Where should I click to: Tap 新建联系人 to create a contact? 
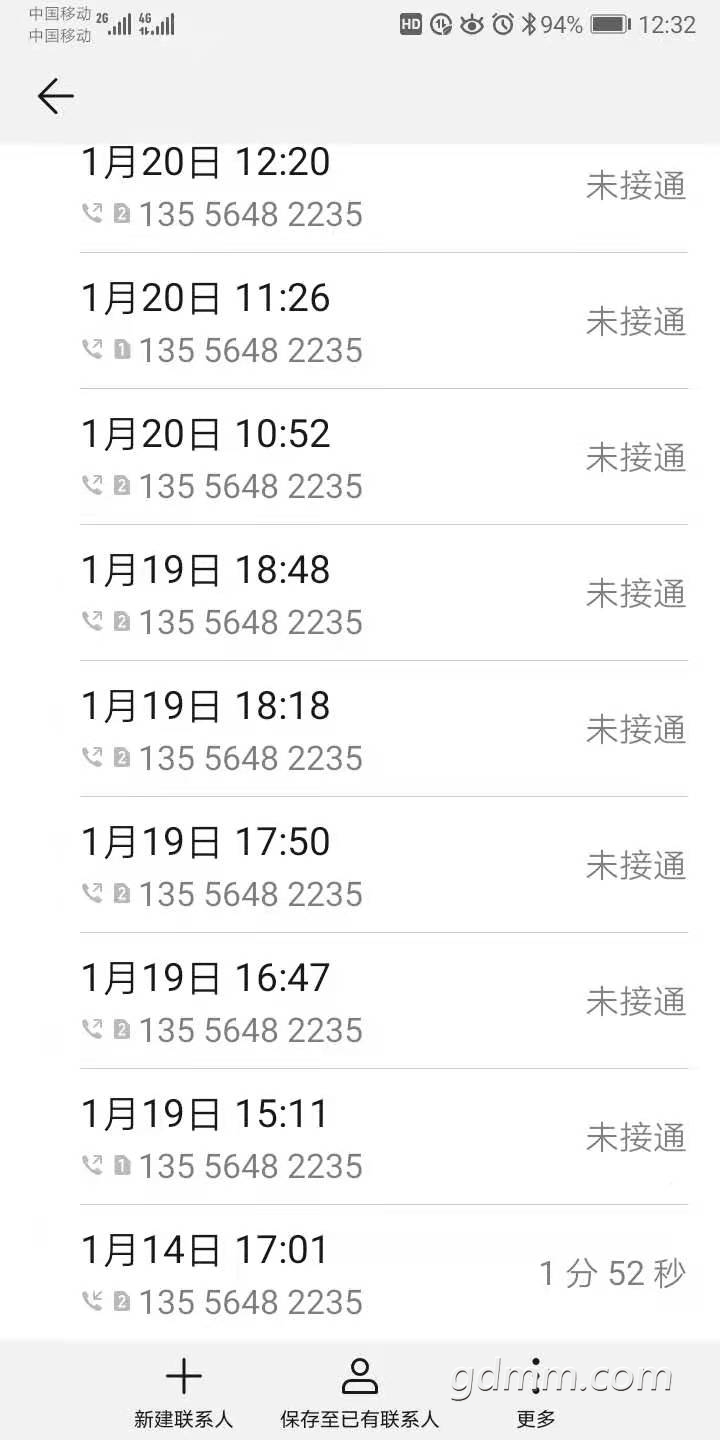click(183, 1392)
